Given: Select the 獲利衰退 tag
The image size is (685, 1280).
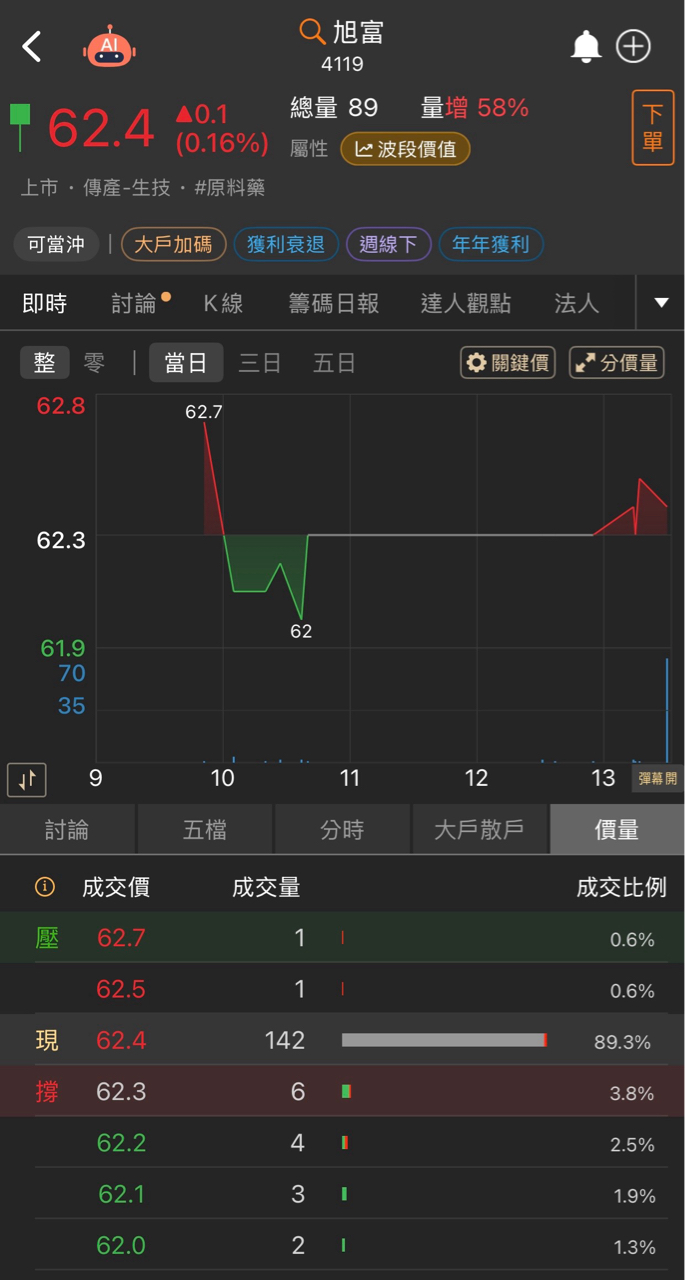Looking at the screenshot, I should [x=286, y=244].
